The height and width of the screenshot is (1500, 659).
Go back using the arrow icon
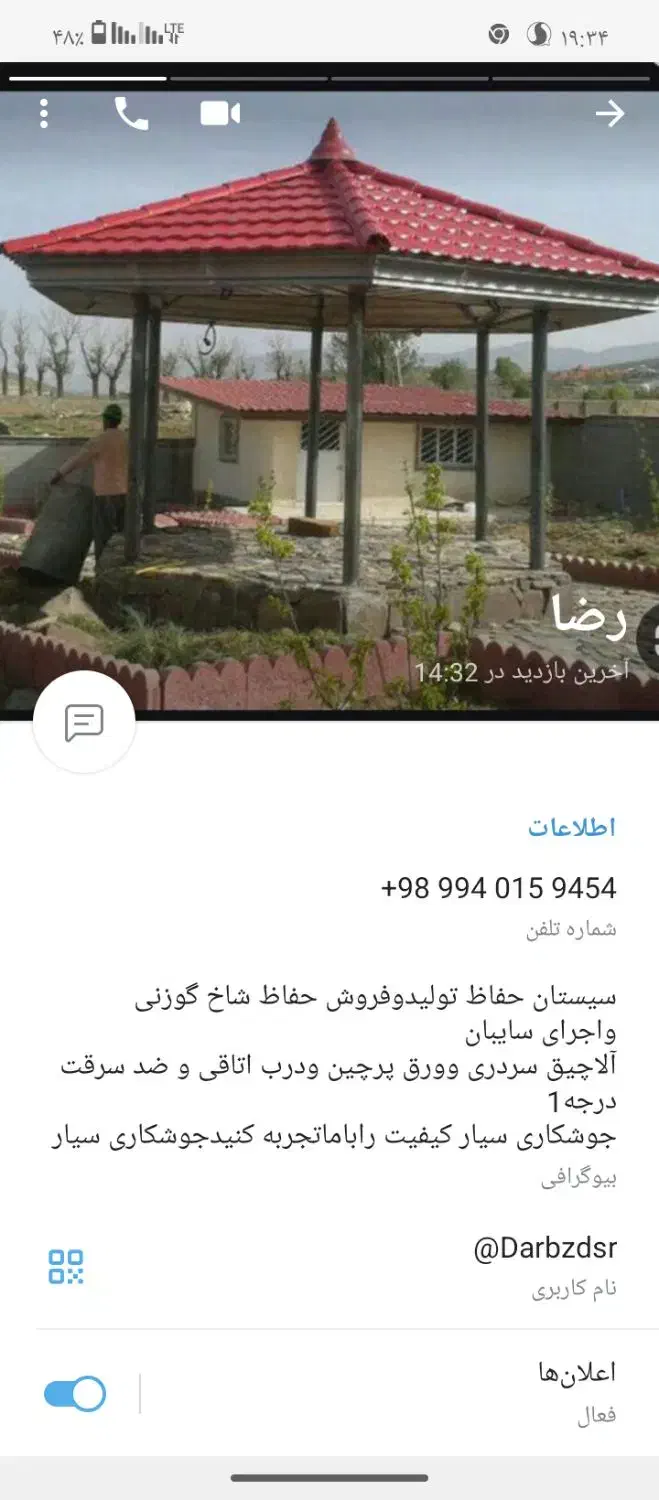pos(609,114)
